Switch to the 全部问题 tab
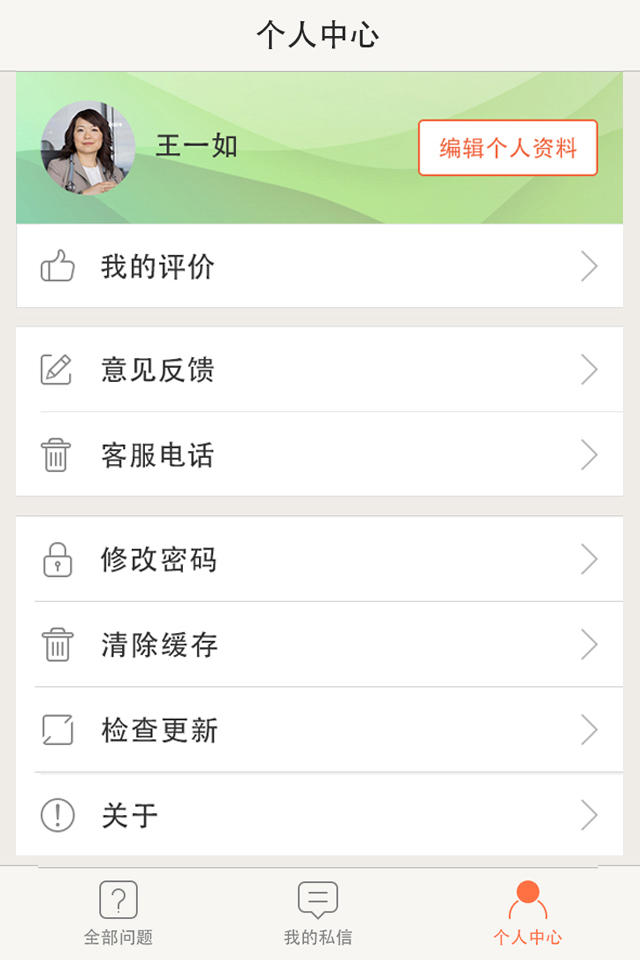 click(x=118, y=913)
